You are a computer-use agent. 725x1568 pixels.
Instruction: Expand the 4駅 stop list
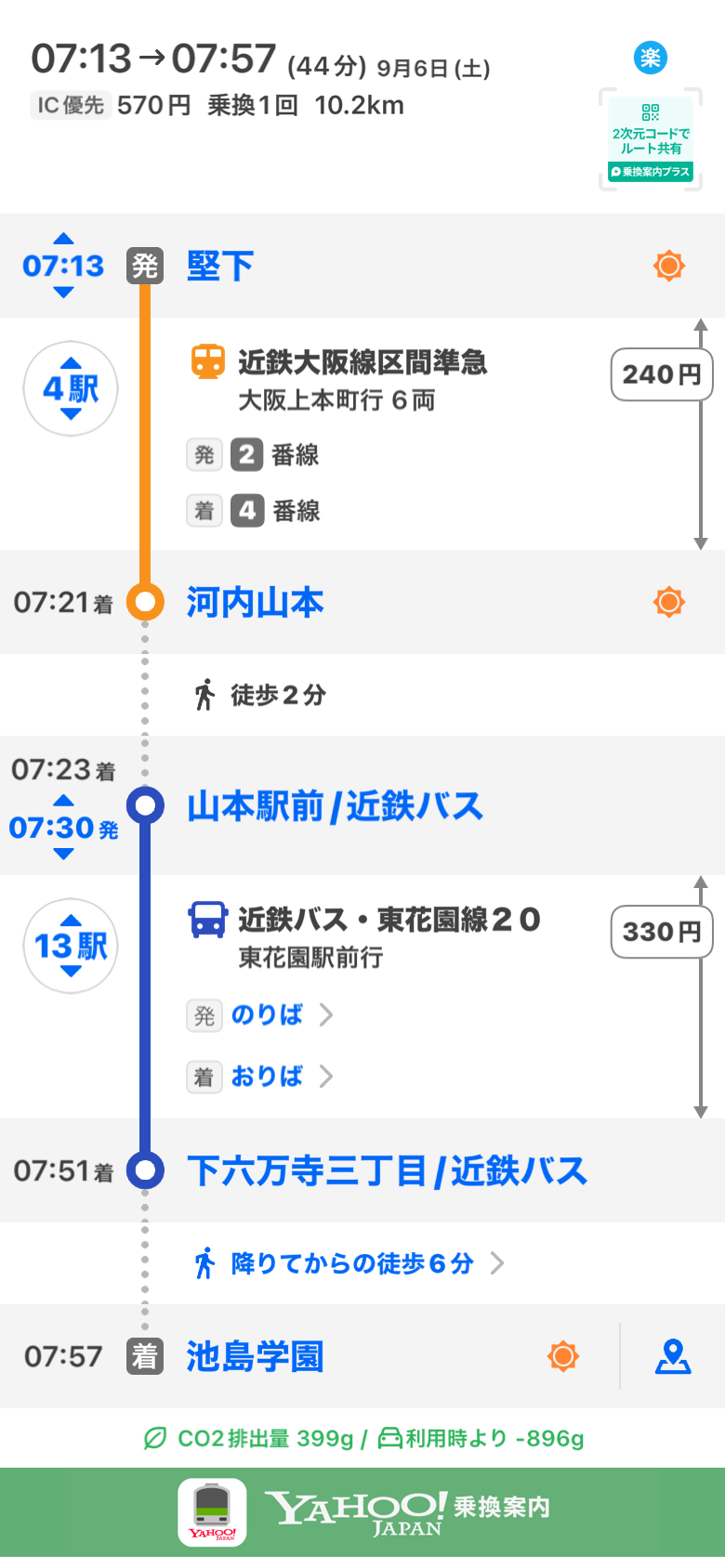tap(71, 388)
